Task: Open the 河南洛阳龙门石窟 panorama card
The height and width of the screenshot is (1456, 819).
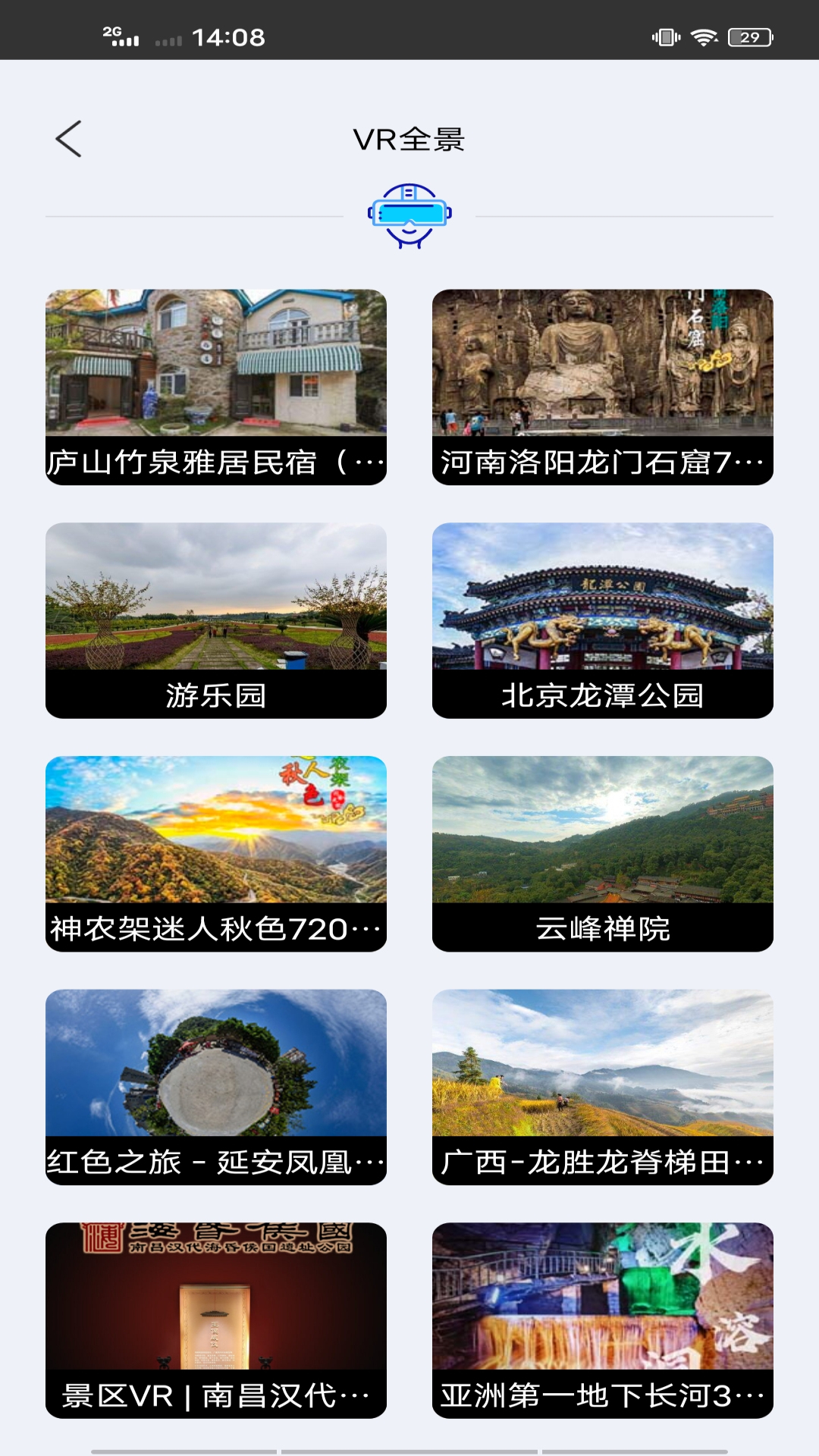Action: 603,387
